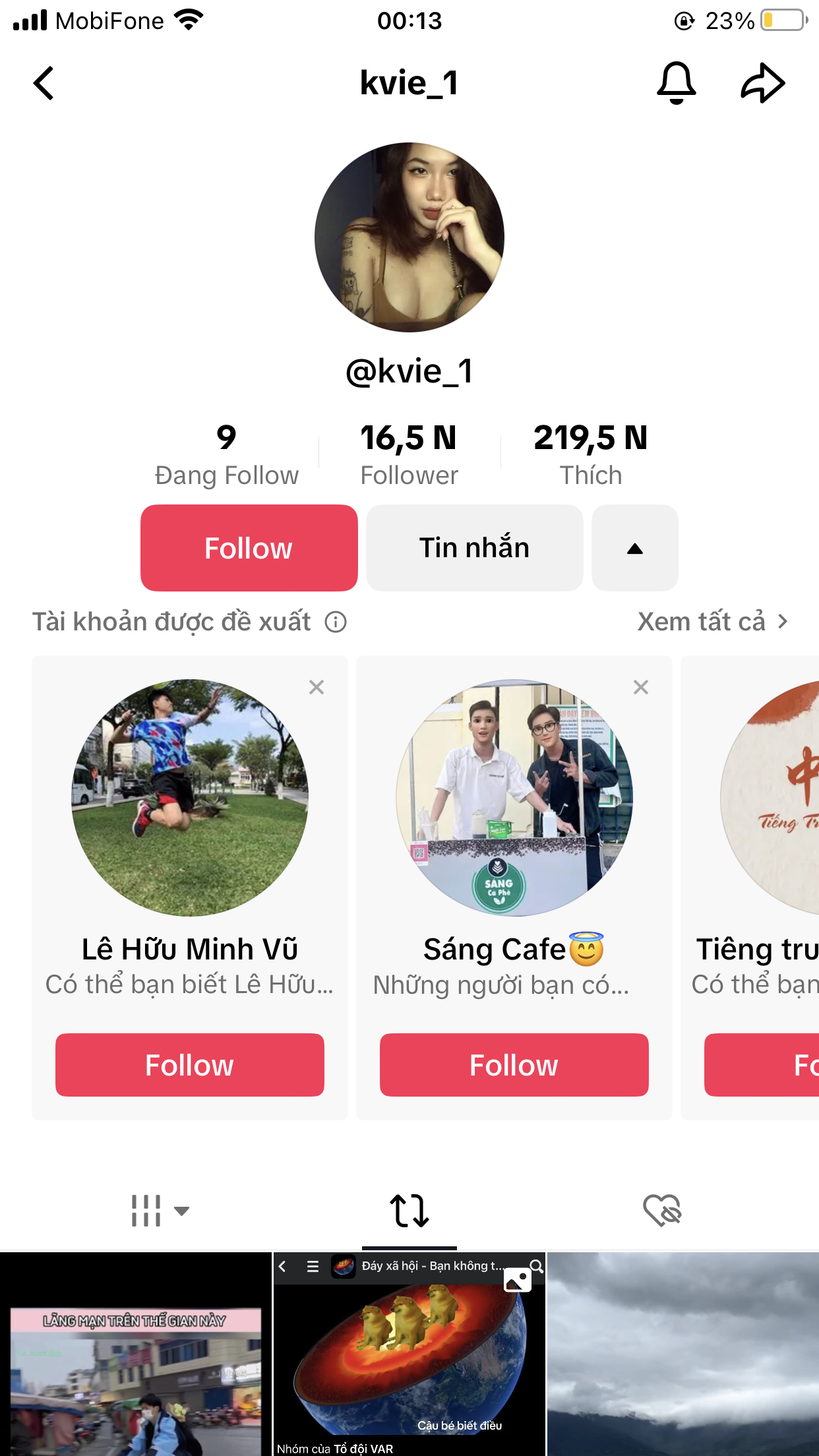Image resolution: width=819 pixels, height=1456 pixels.
Task: Dismiss the Sáng Cafe suggestion
Action: point(641,687)
